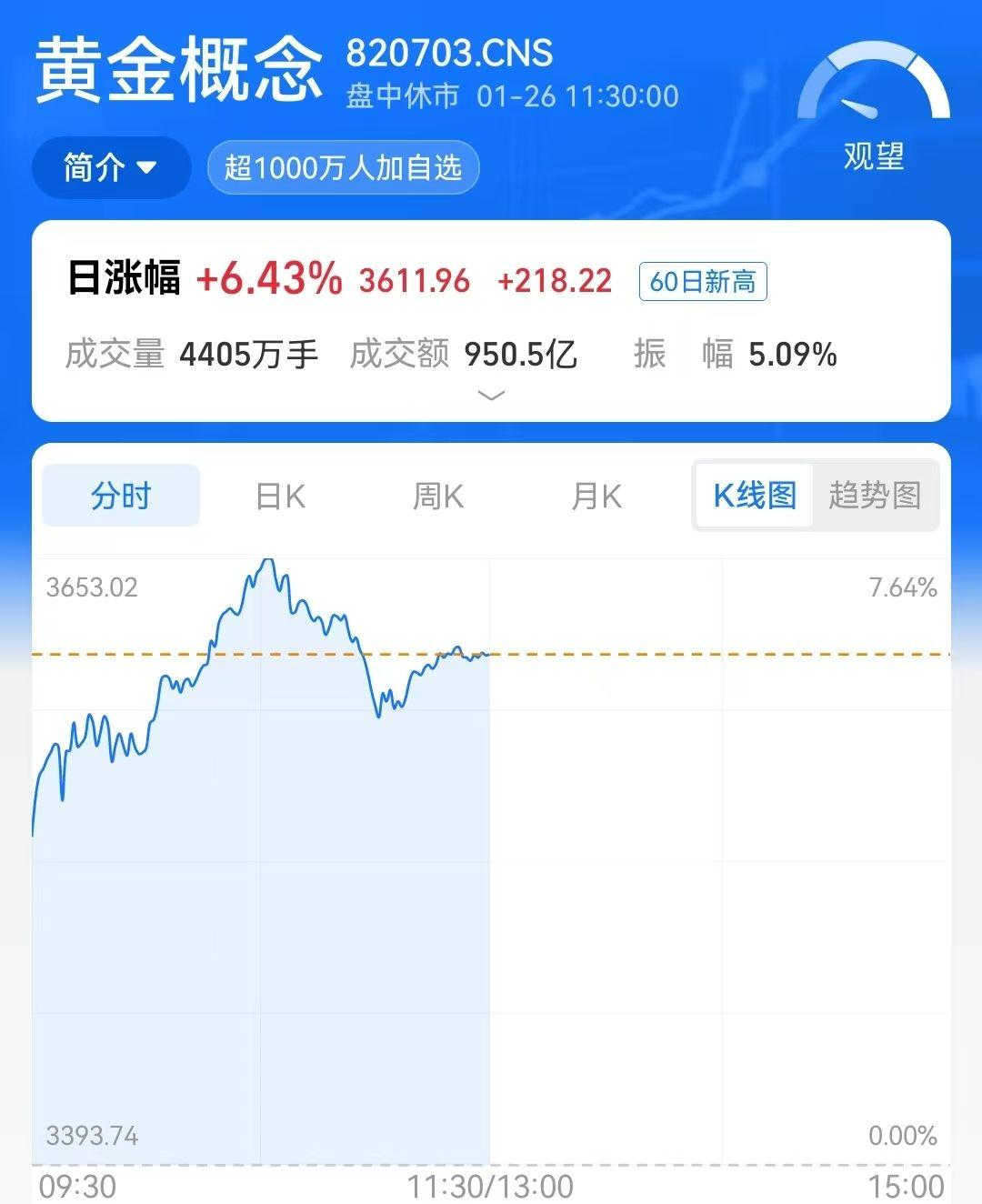The width and height of the screenshot is (982, 1204).
Task: Select the 分时 chart tab
Action: 121,497
